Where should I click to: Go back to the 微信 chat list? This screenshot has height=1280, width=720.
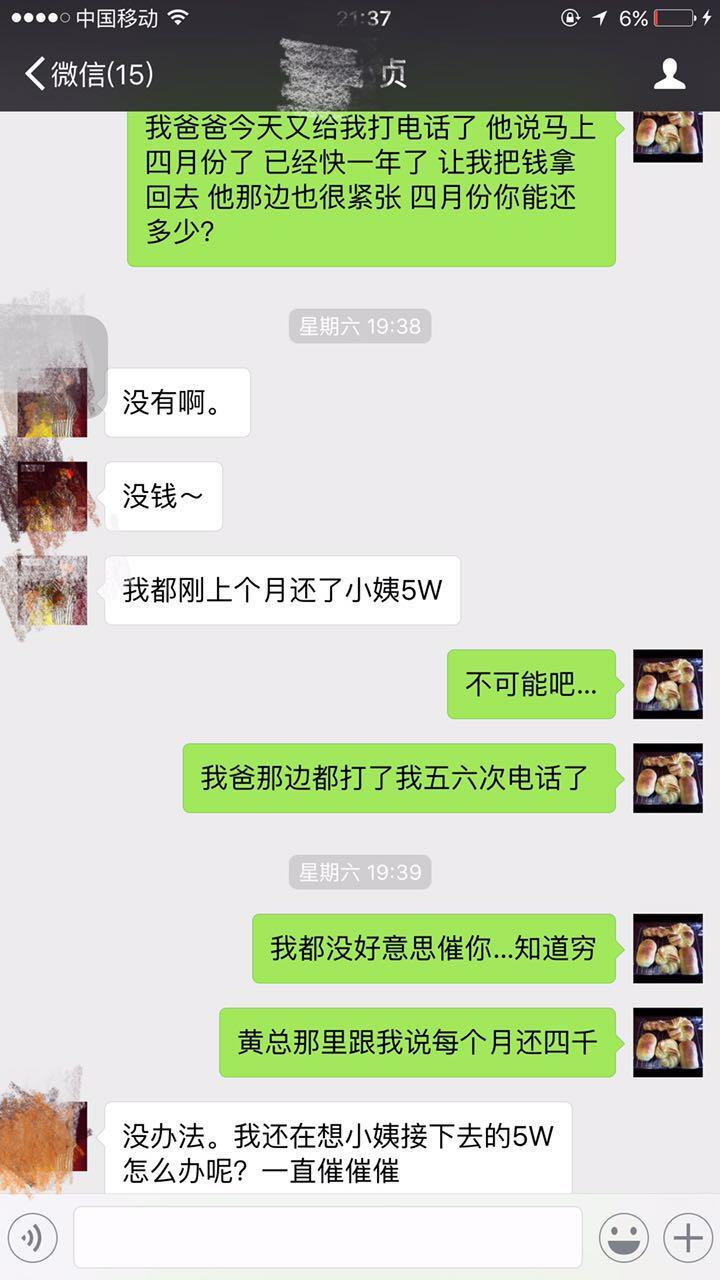tap(88, 74)
